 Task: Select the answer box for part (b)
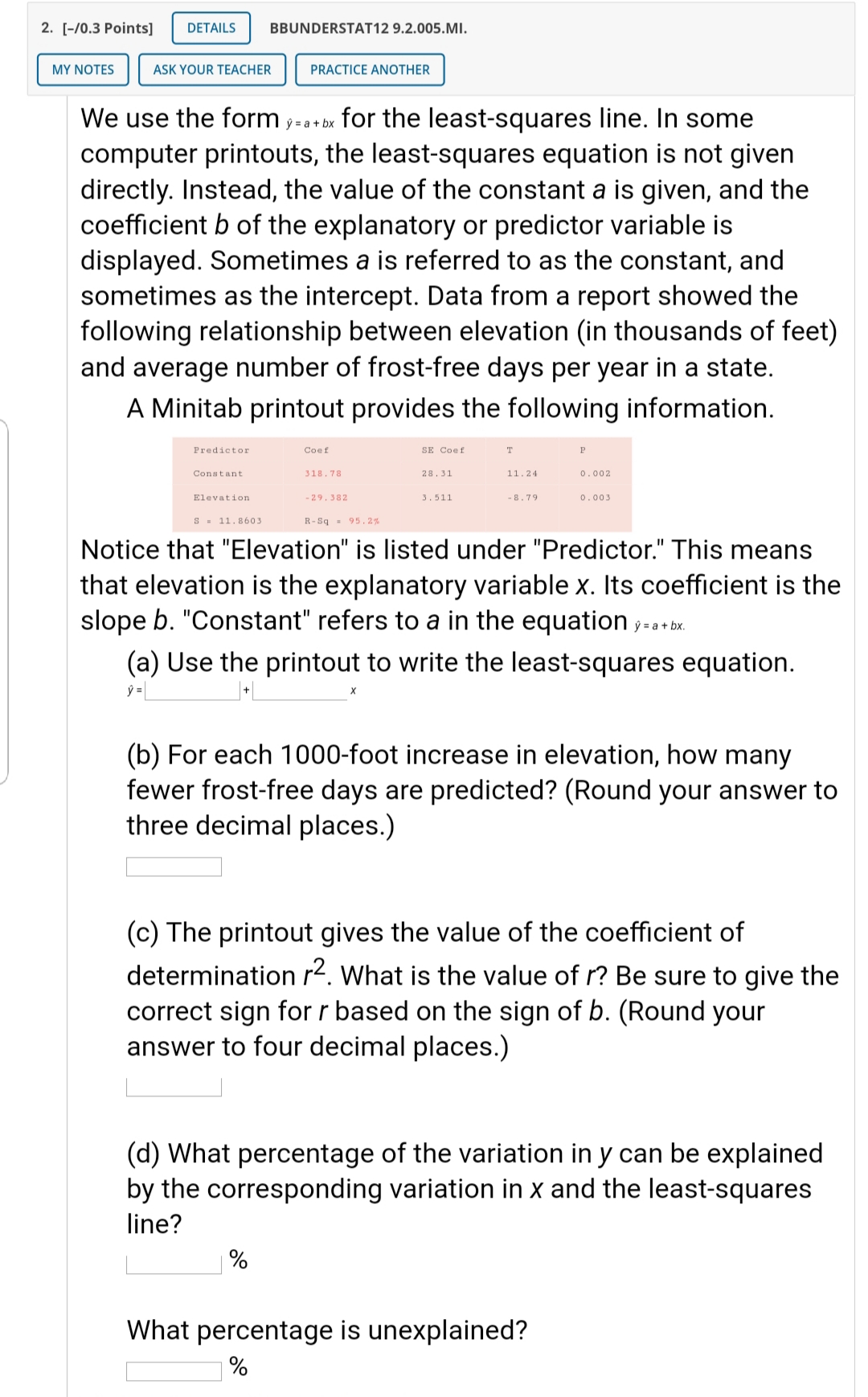pos(173,866)
